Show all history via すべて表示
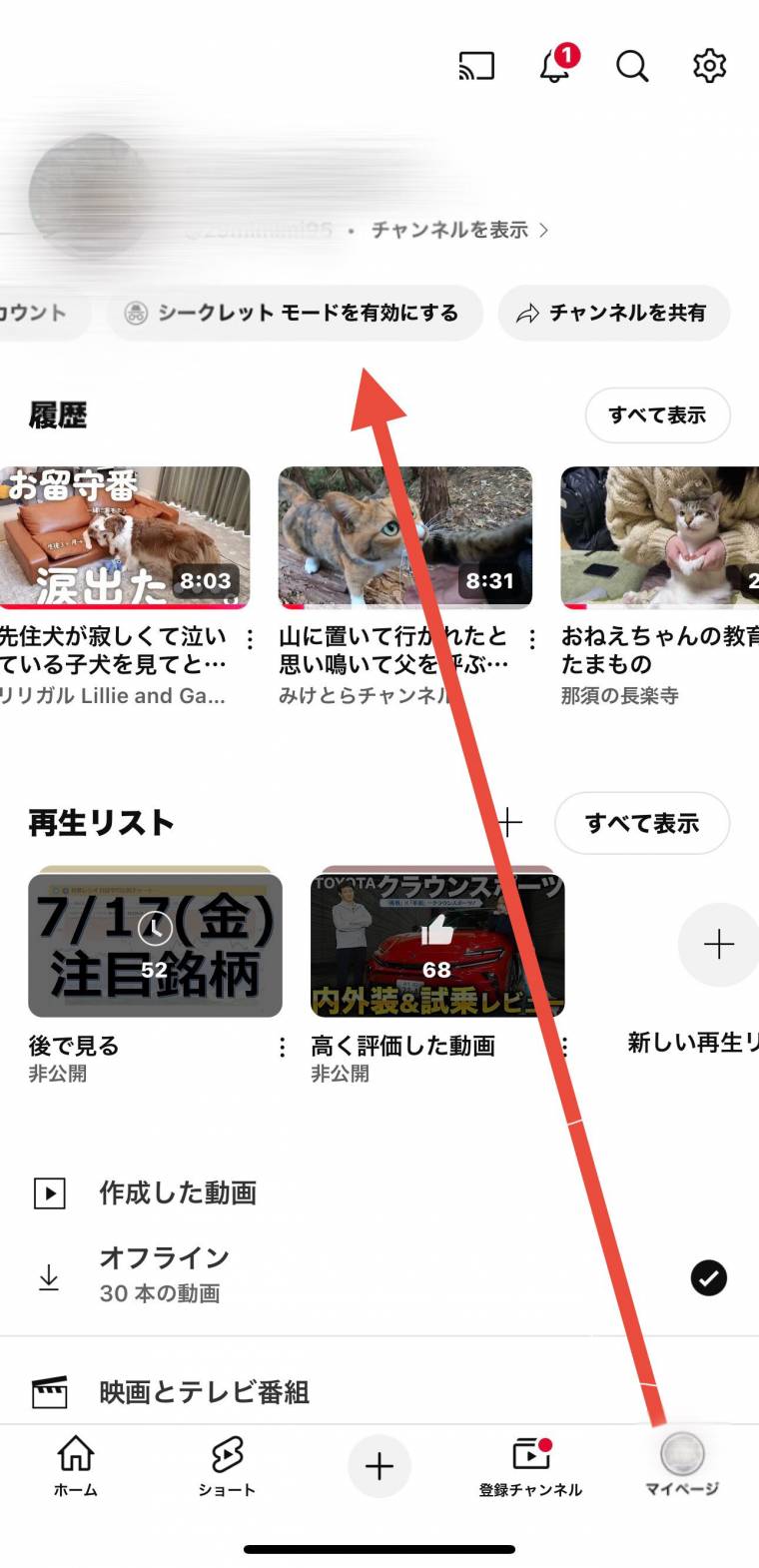Viewport: 759px width, 1568px height. [658, 414]
